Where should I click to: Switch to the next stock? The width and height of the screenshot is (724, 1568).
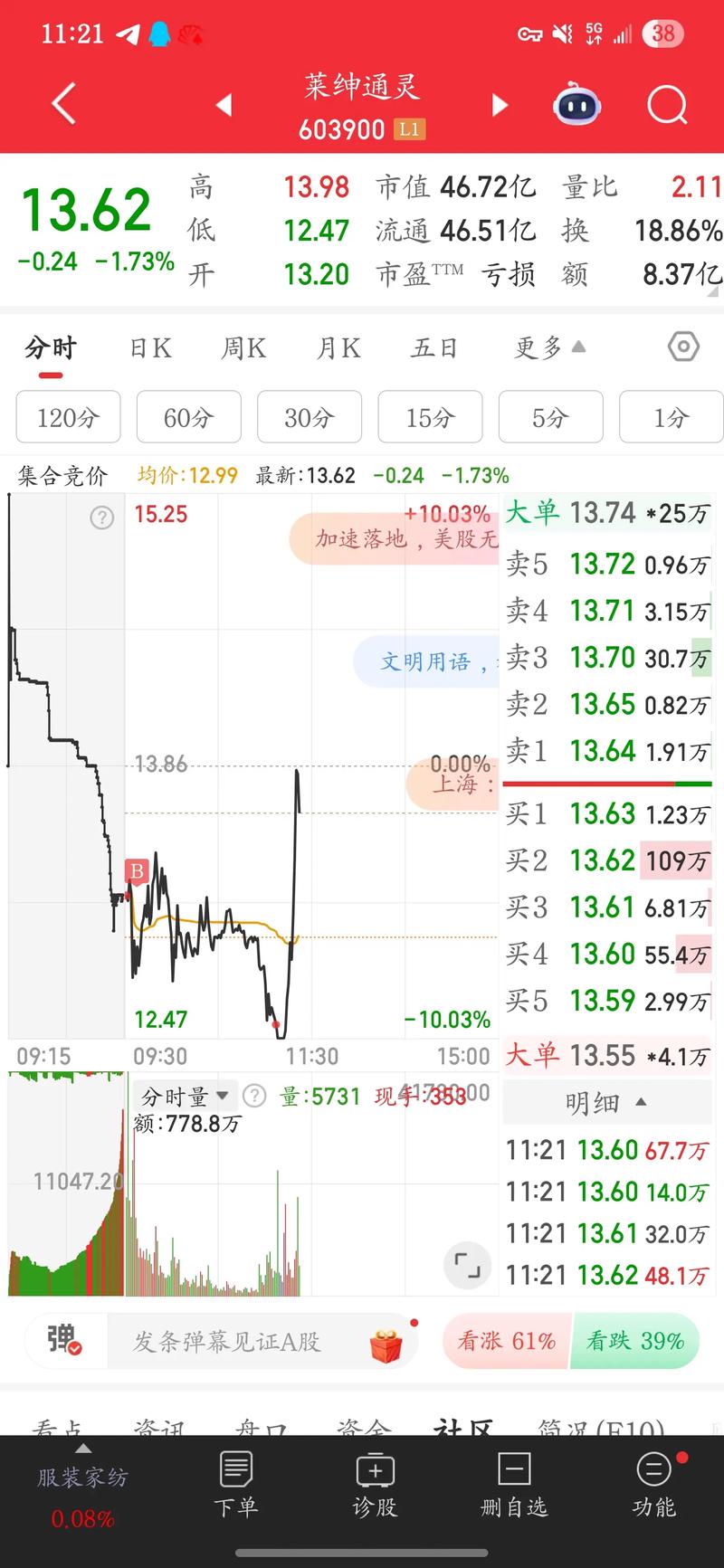click(500, 105)
